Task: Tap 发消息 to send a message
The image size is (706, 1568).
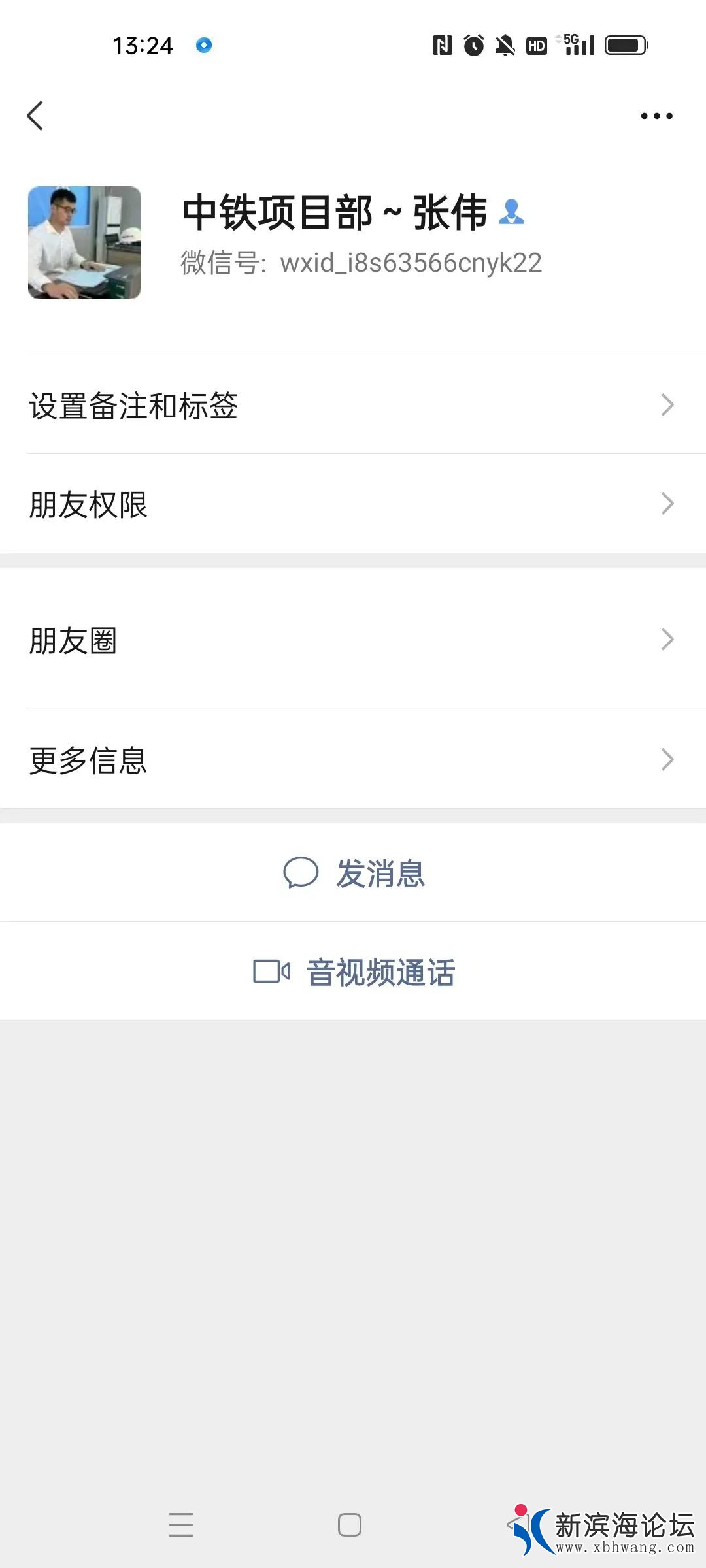Action: click(354, 873)
